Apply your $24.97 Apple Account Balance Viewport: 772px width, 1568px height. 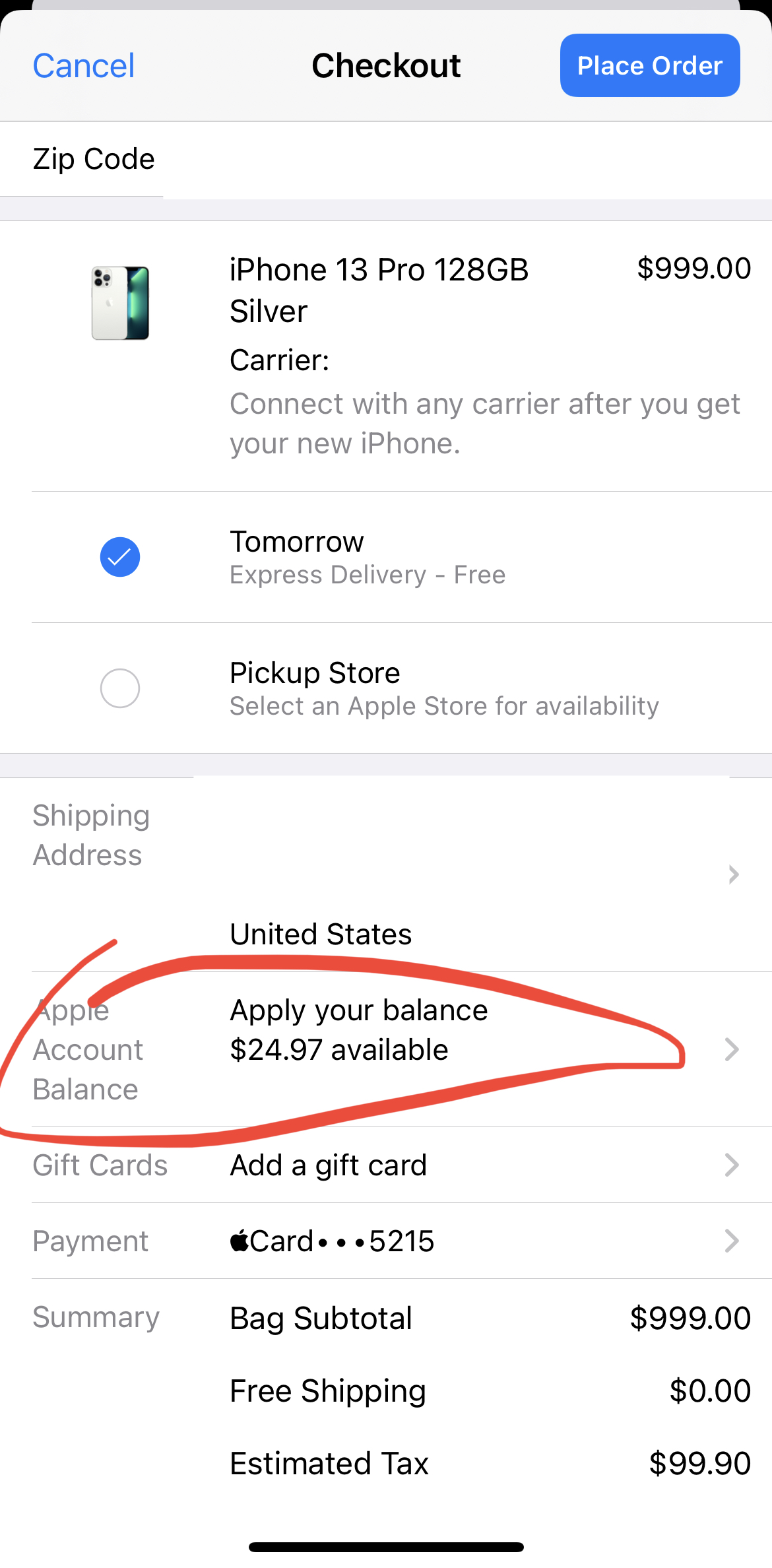click(x=358, y=1029)
